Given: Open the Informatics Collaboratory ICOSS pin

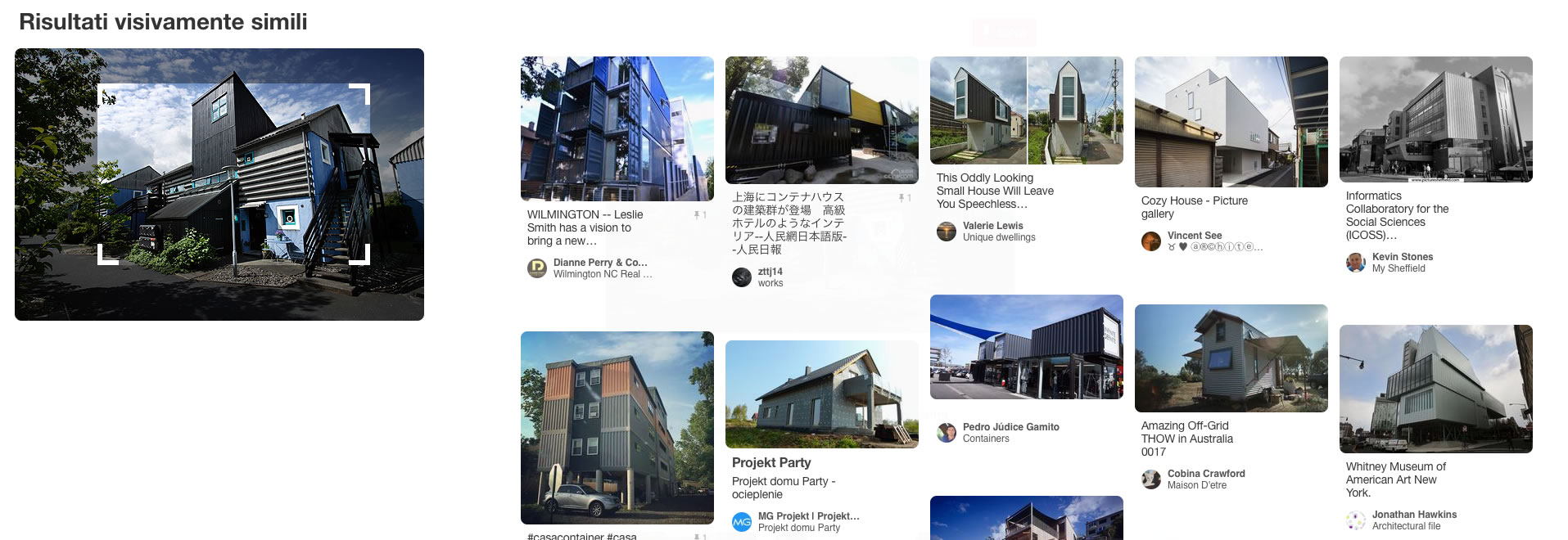Looking at the screenshot, I should [x=1435, y=119].
